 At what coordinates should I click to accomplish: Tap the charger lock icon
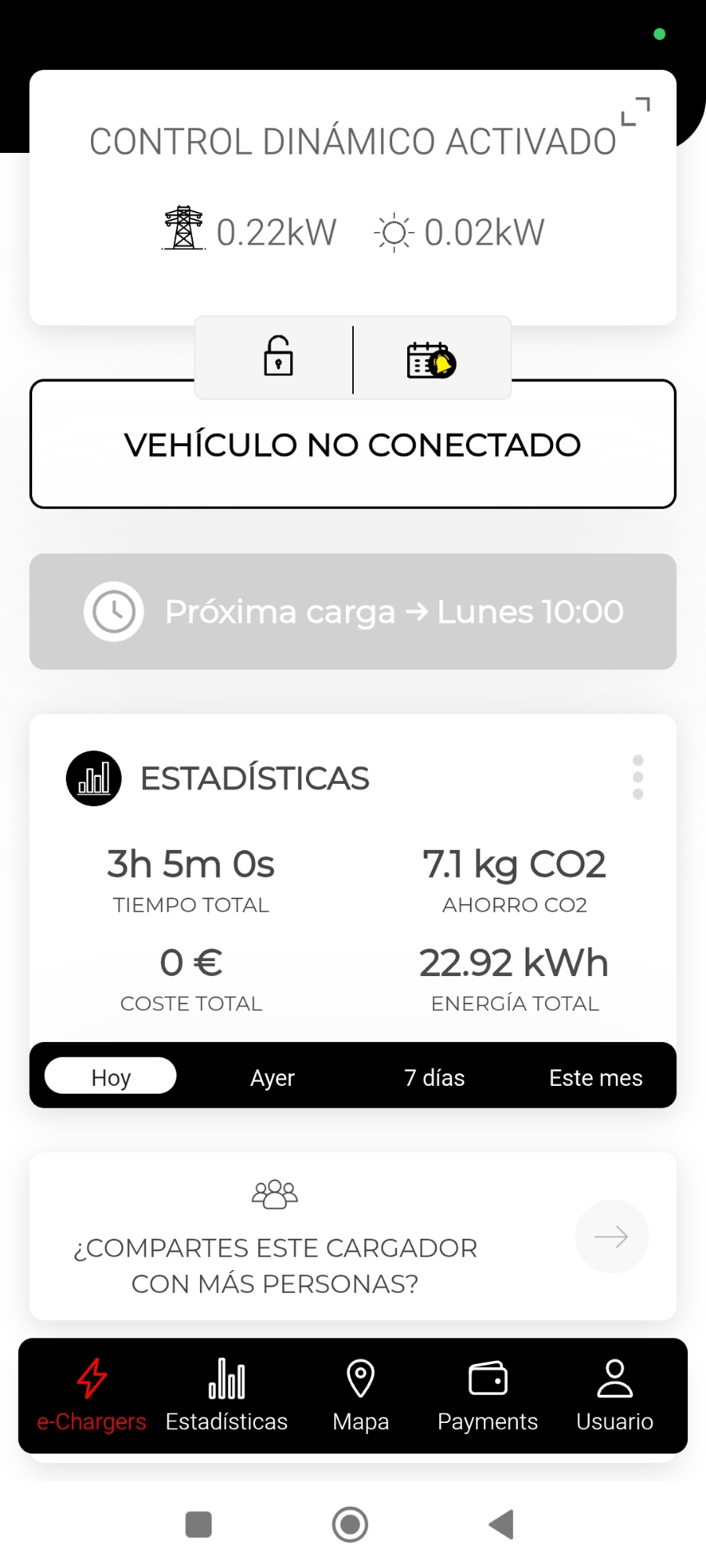click(x=278, y=357)
